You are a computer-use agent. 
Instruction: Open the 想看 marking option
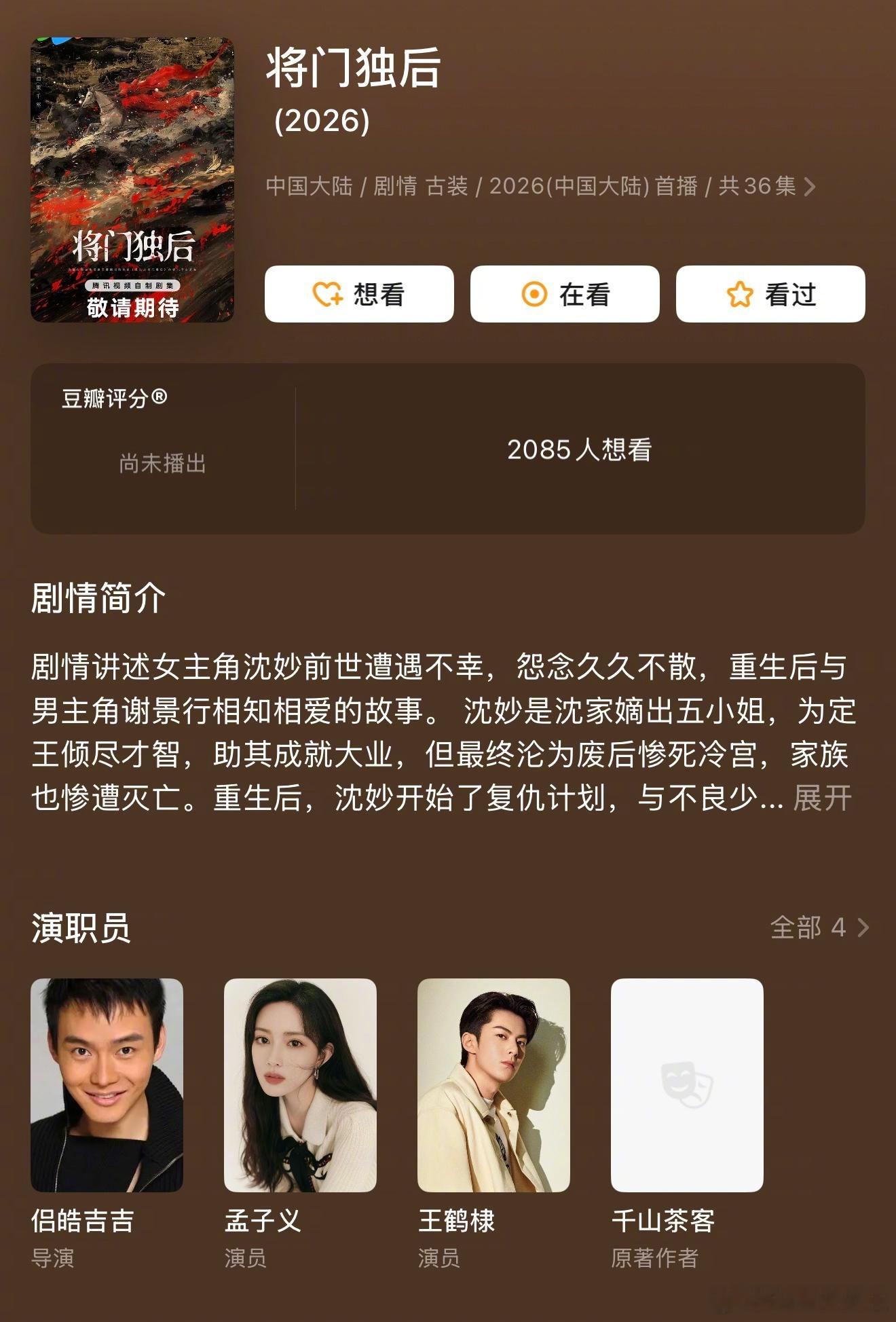(x=360, y=293)
